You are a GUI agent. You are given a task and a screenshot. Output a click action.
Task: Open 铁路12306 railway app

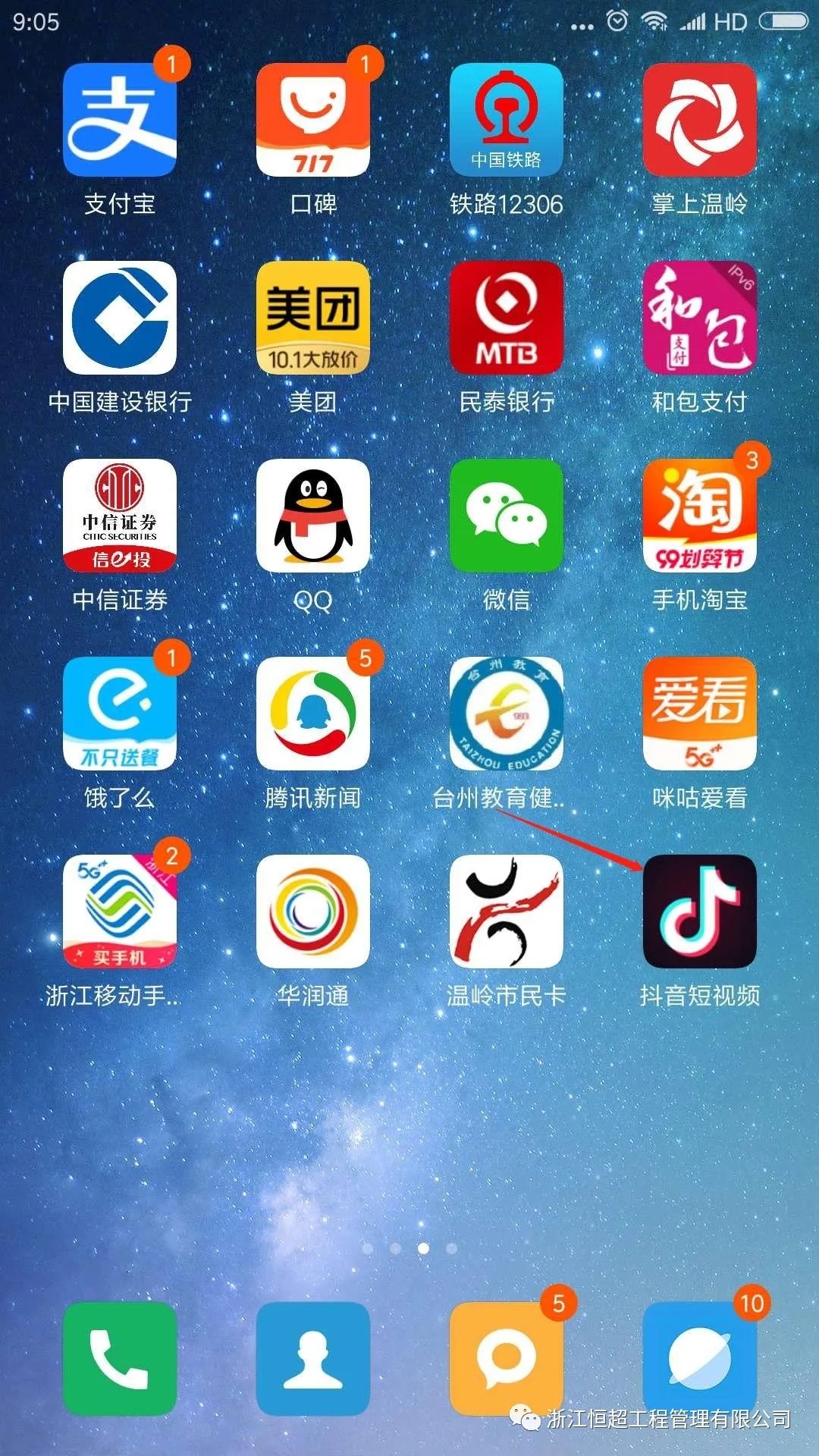coord(506,120)
